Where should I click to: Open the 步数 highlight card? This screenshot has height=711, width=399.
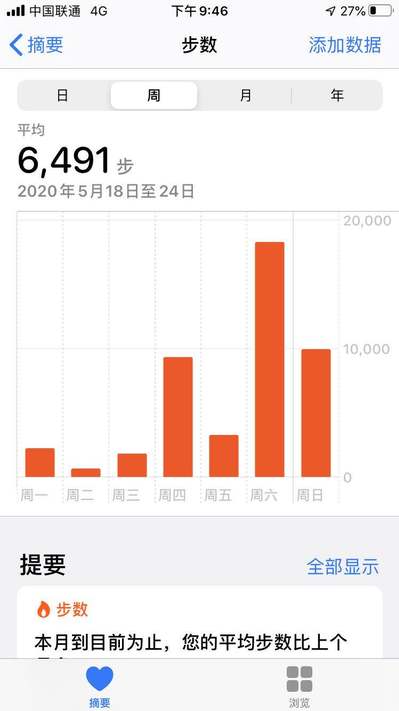[x=200, y=622]
